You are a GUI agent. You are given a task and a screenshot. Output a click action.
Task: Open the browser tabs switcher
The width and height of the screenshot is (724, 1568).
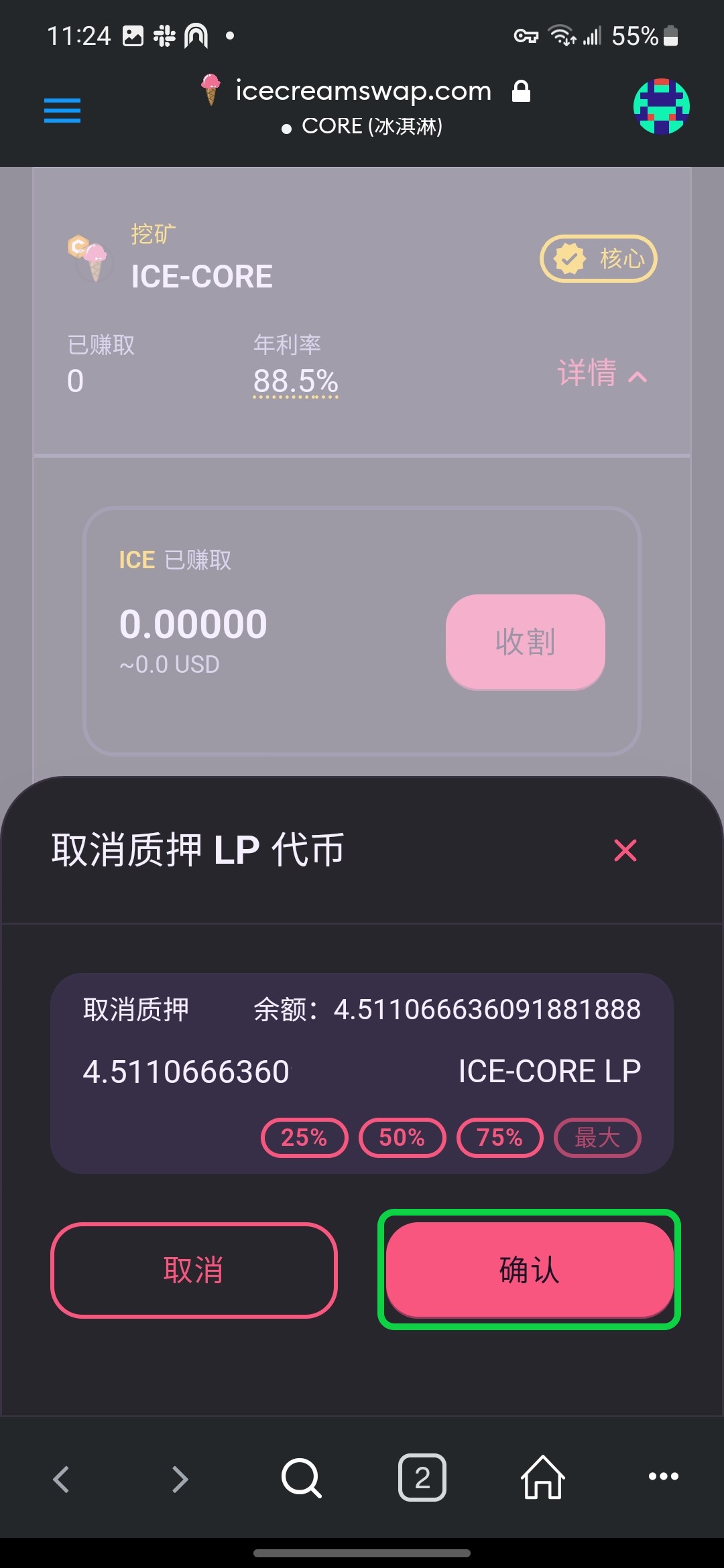[422, 1478]
